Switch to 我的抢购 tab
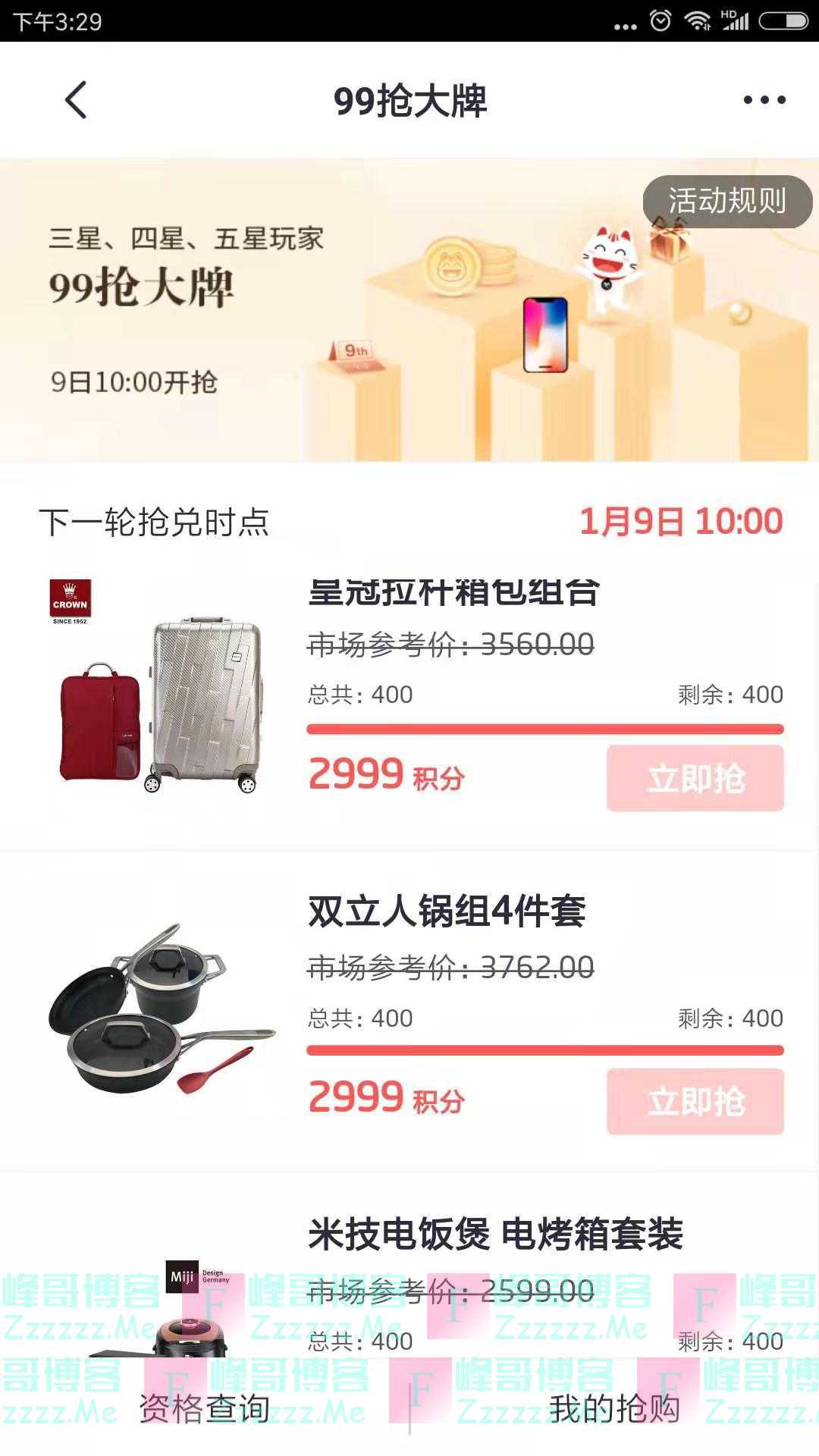 (x=614, y=1409)
